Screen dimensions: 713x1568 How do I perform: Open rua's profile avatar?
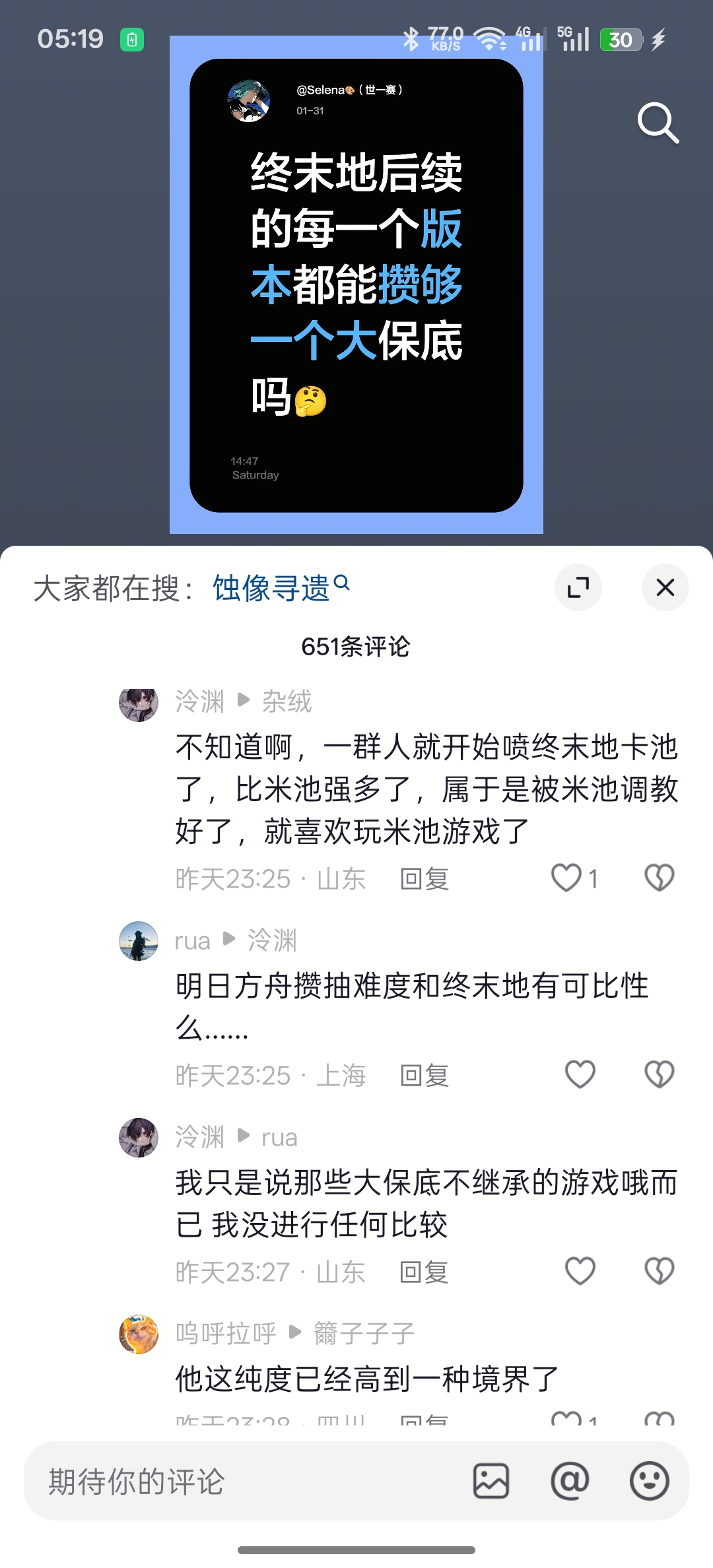click(139, 941)
